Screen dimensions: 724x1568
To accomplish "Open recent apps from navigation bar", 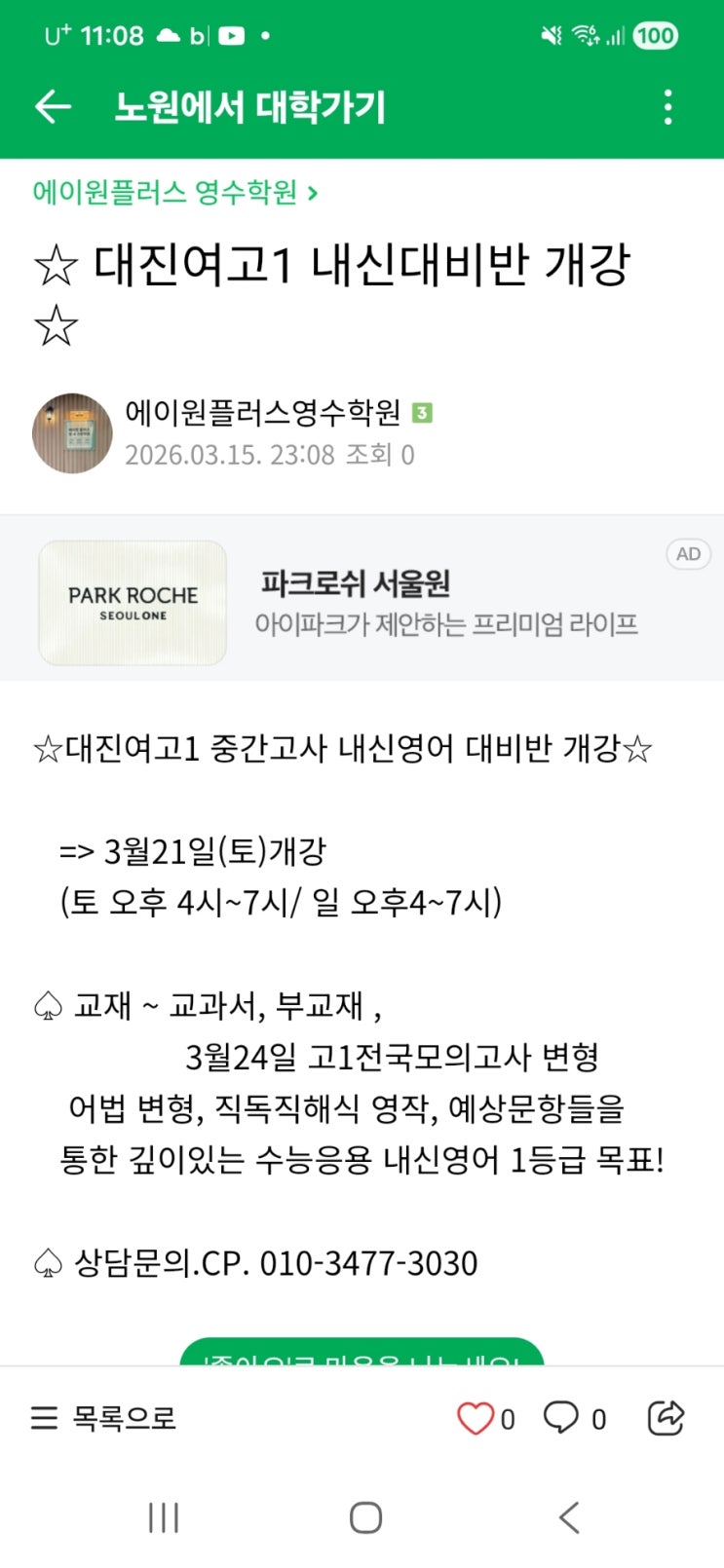I will tap(164, 1517).
